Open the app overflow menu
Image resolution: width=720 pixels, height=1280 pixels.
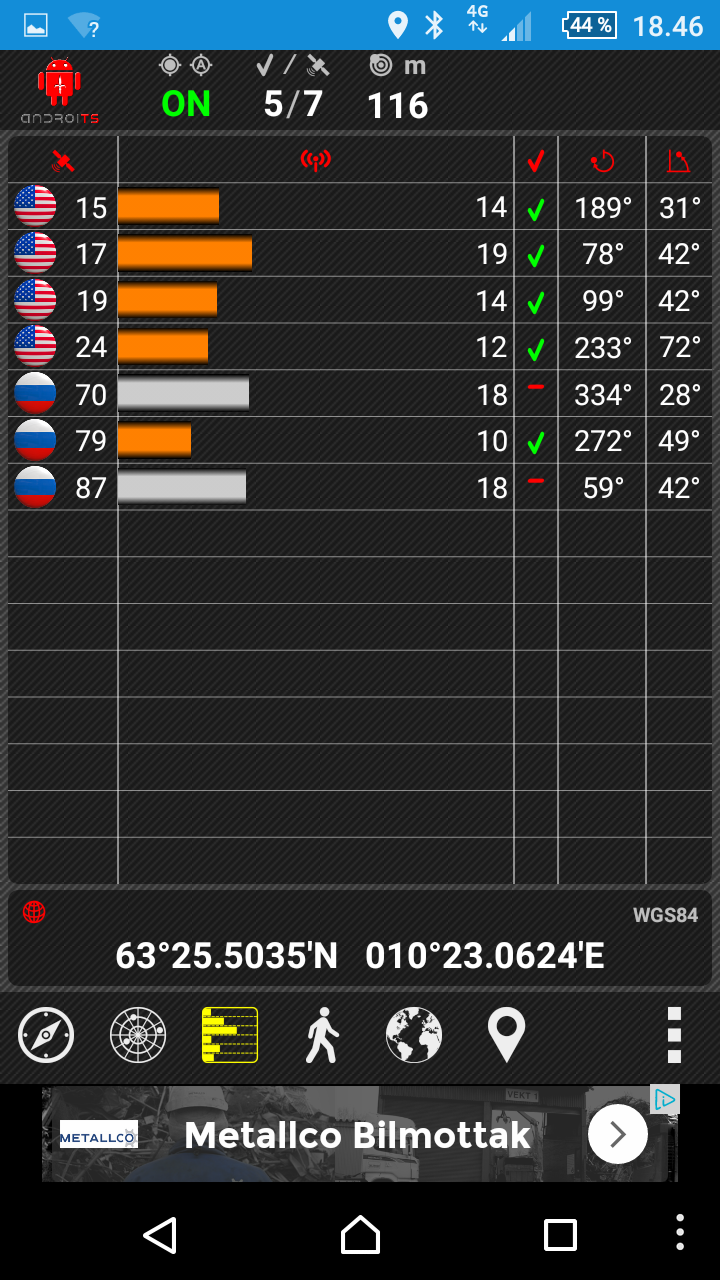click(x=674, y=1035)
